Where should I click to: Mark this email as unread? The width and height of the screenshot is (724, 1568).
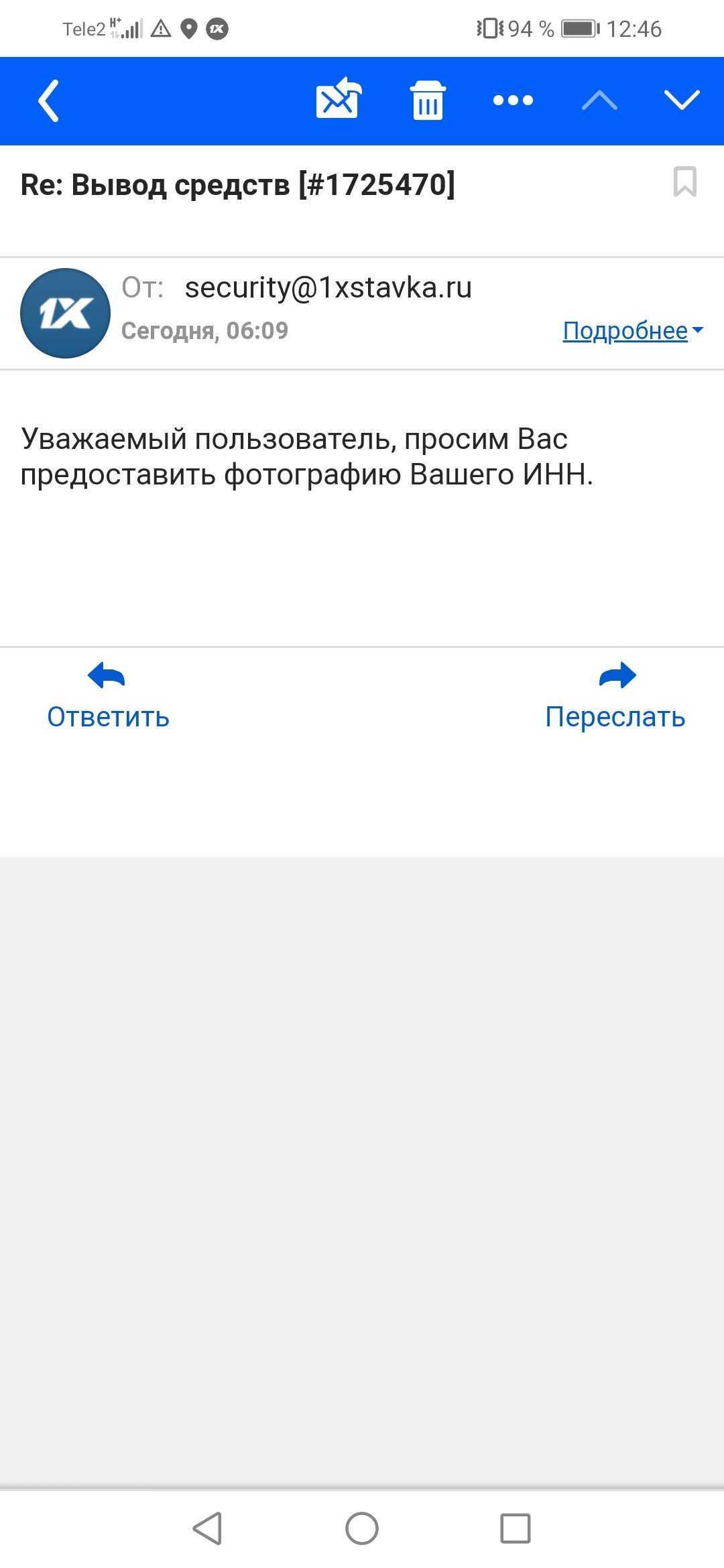[339, 99]
